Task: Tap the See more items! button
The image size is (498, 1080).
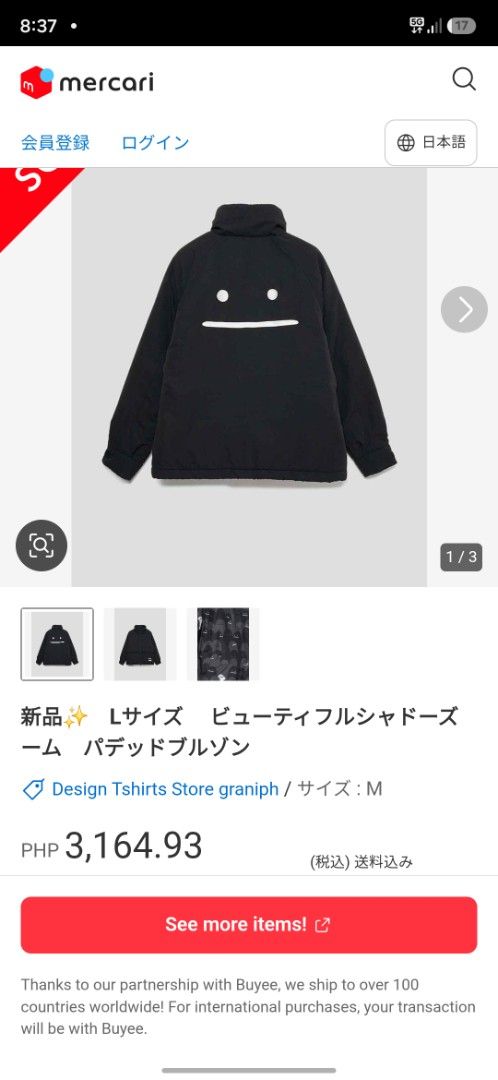Action: [x=249, y=924]
